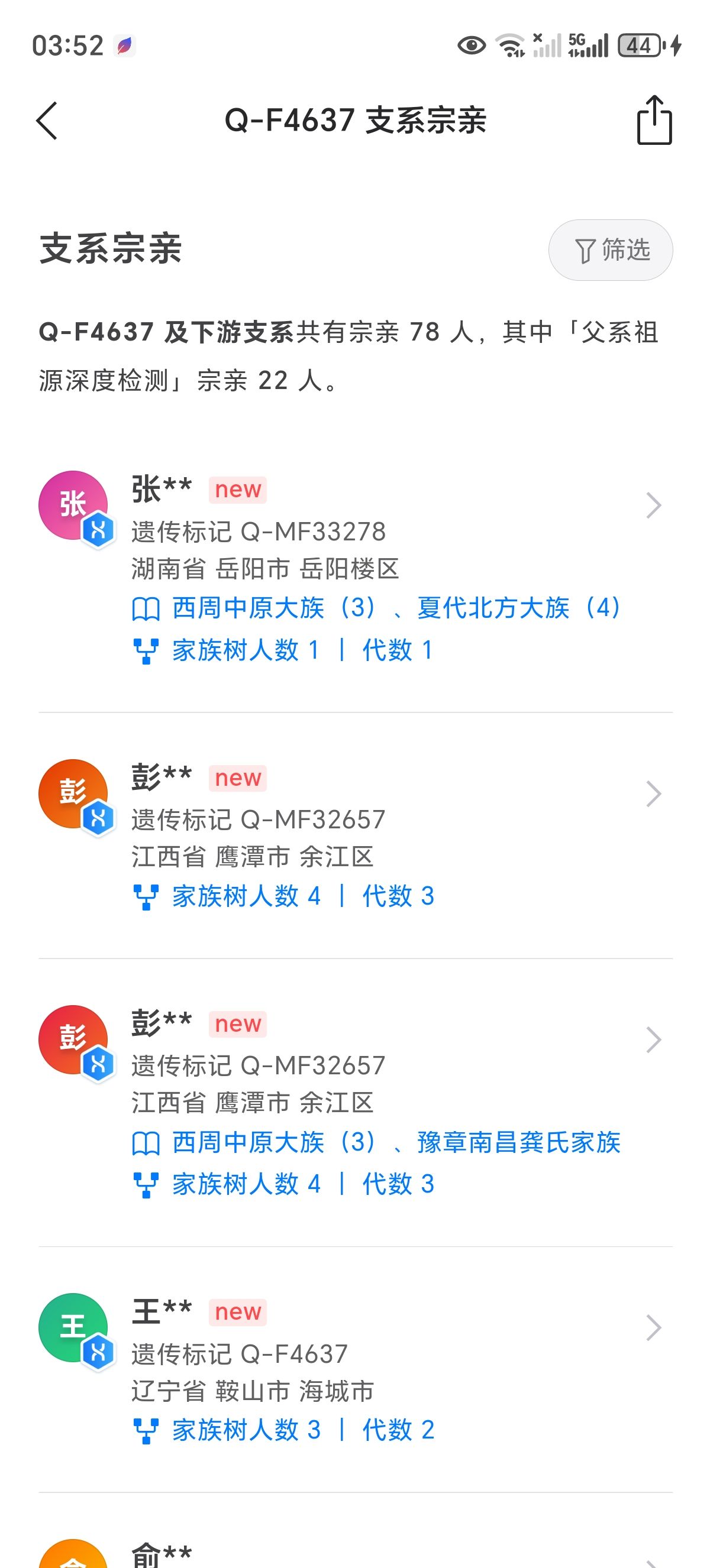
Task: Go back from Q-F4637 支系宗亲 page
Action: [x=47, y=121]
